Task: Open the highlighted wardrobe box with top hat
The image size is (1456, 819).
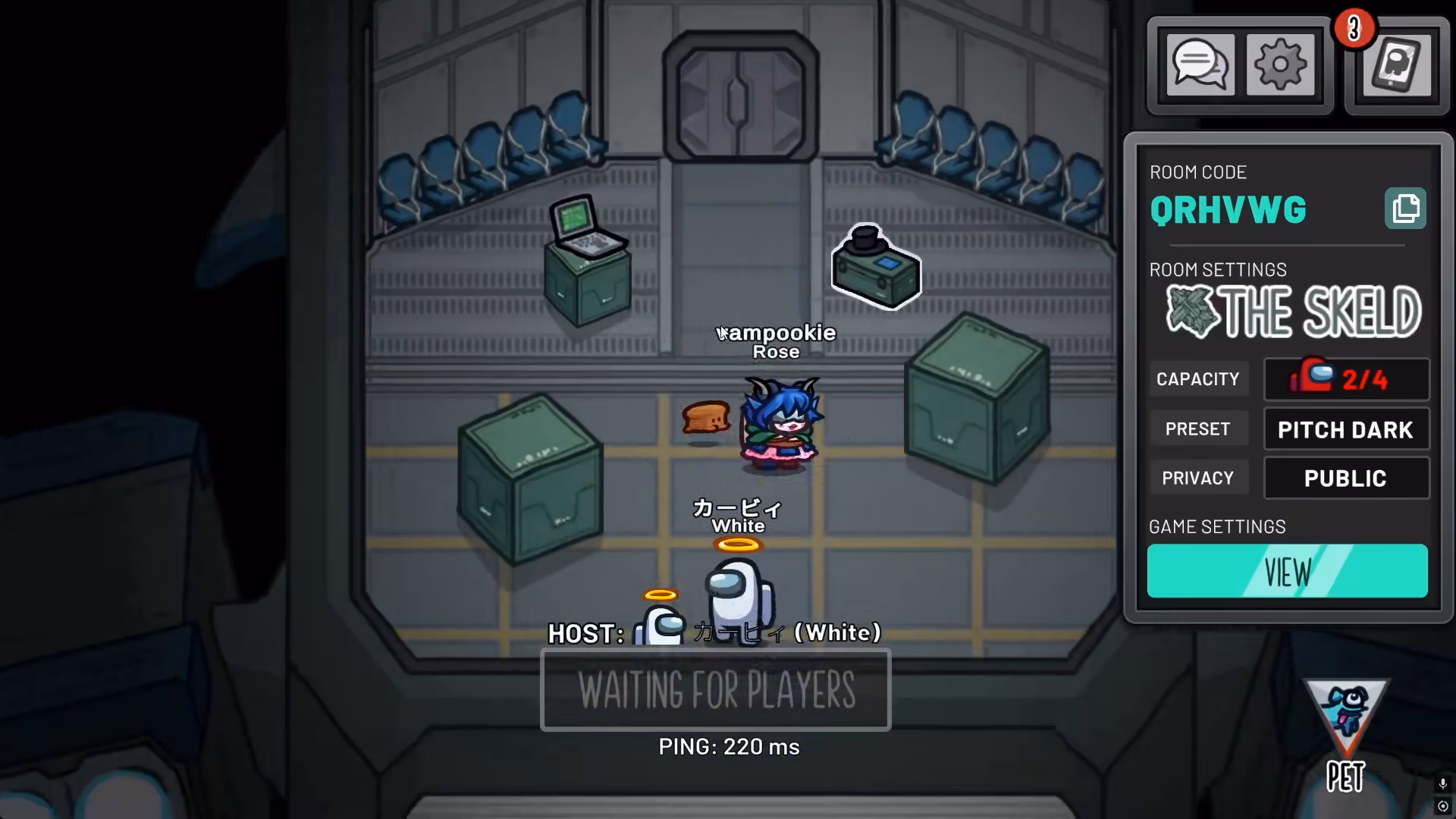Action: pyautogui.click(x=876, y=266)
